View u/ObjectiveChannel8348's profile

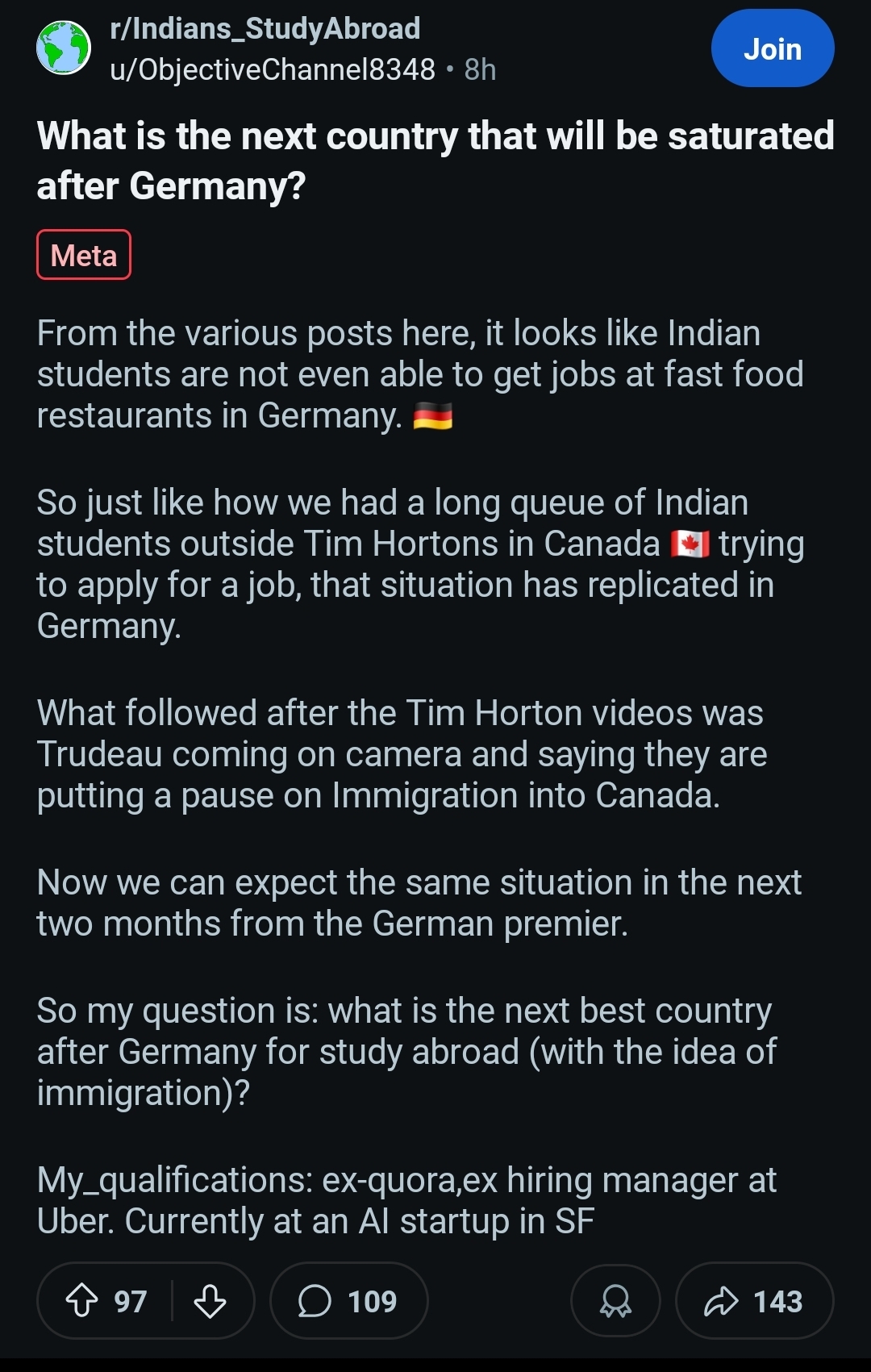[x=273, y=70]
